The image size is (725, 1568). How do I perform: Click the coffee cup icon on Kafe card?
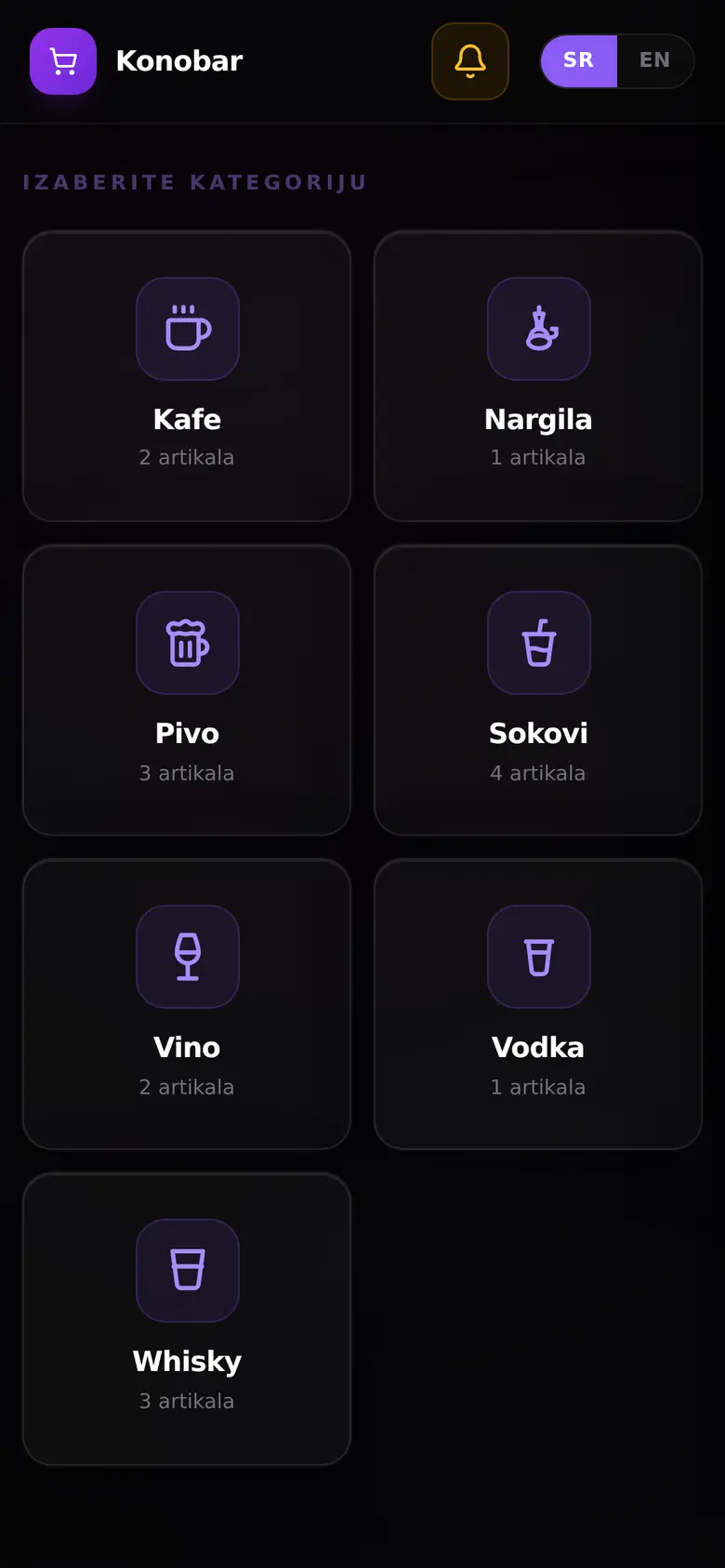pyautogui.click(x=188, y=329)
